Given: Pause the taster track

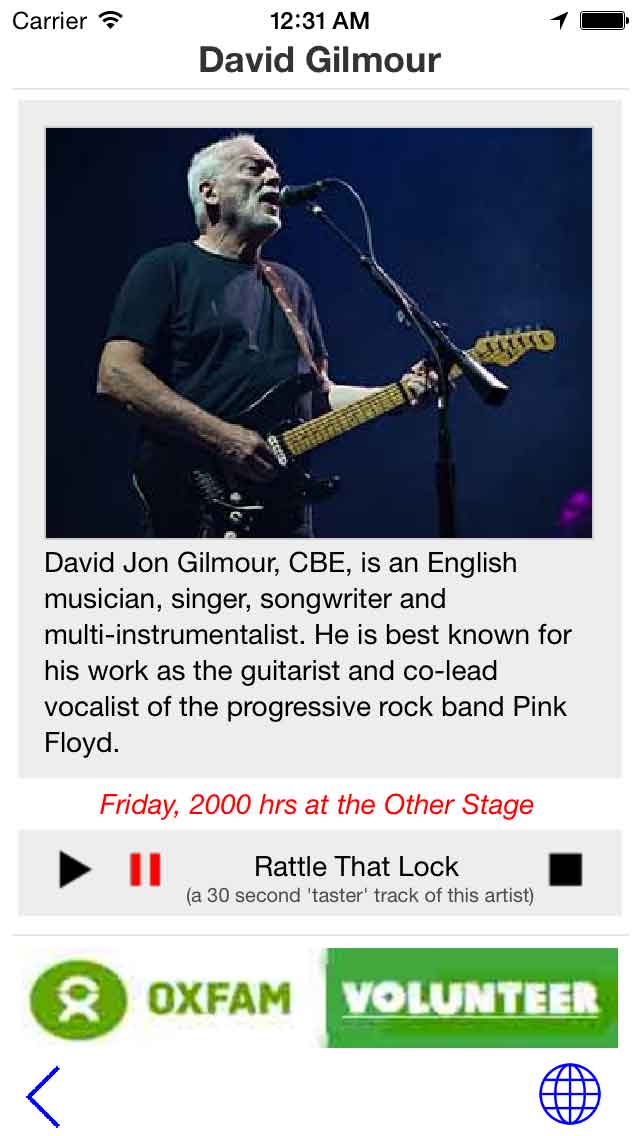Looking at the screenshot, I should coord(145,869).
